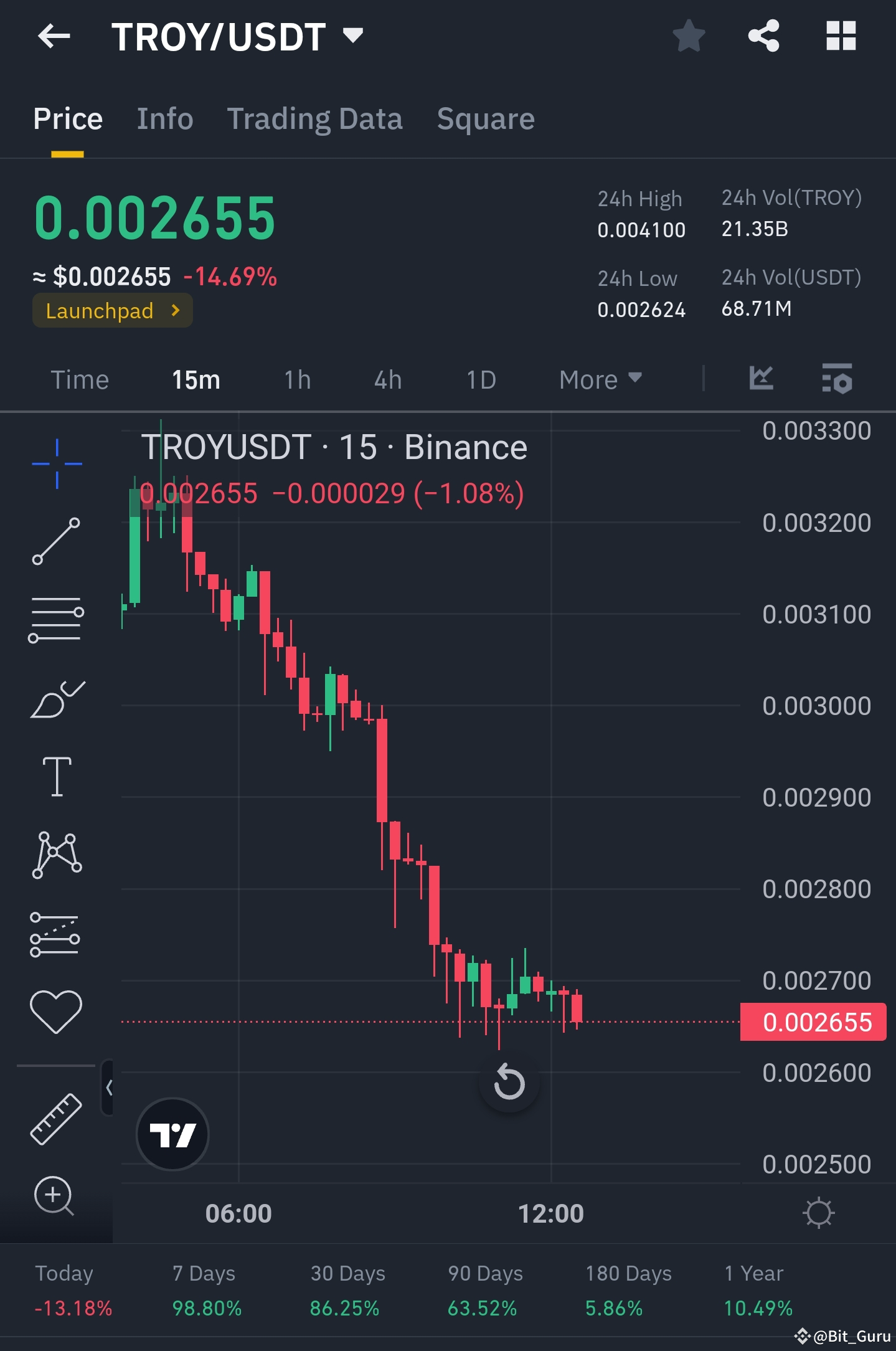896x1351 pixels.
Task: Select the crosshair cursor tool
Action: (57, 463)
